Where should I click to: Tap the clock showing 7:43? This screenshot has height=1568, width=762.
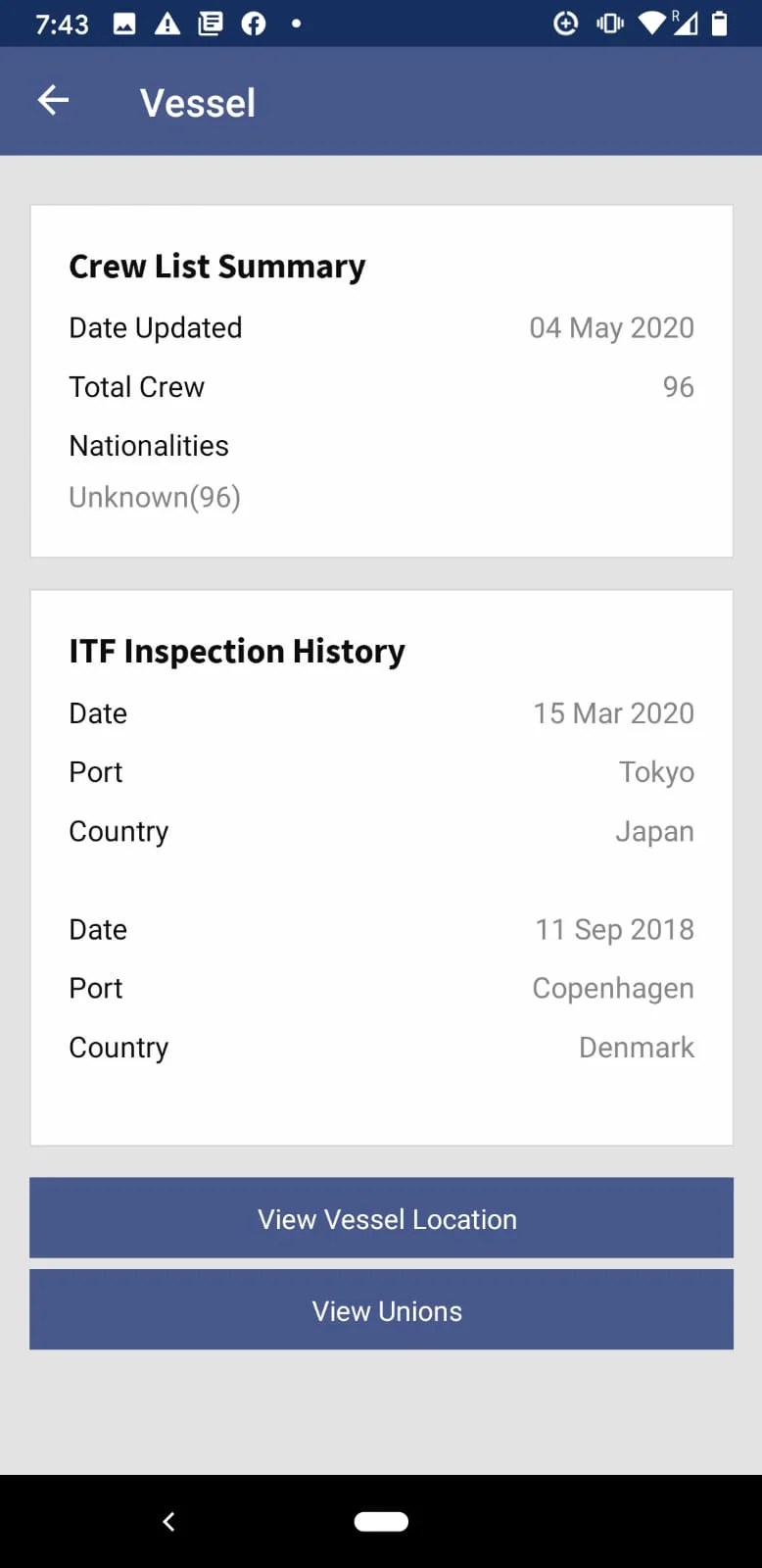(61, 23)
